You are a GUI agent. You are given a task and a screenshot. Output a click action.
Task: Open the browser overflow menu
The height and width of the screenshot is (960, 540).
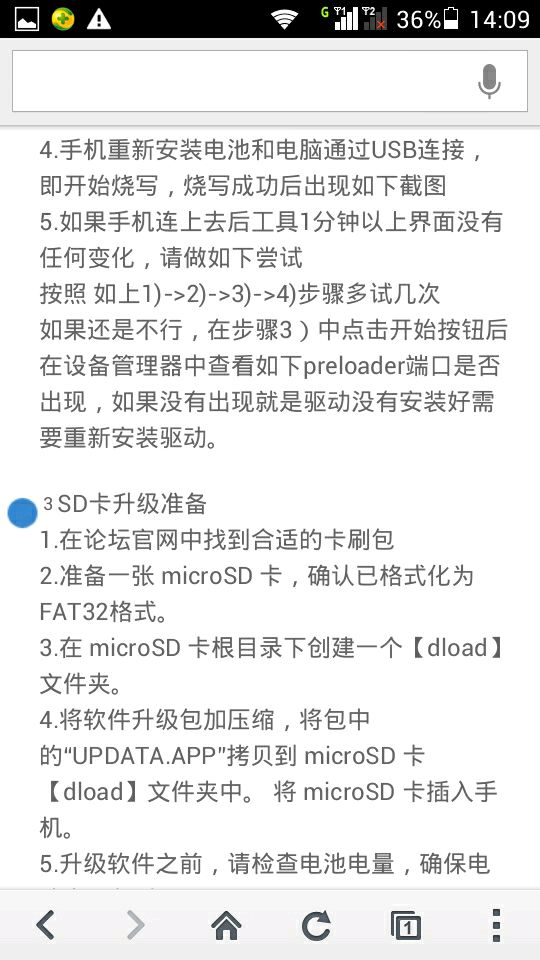tap(497, 925)
